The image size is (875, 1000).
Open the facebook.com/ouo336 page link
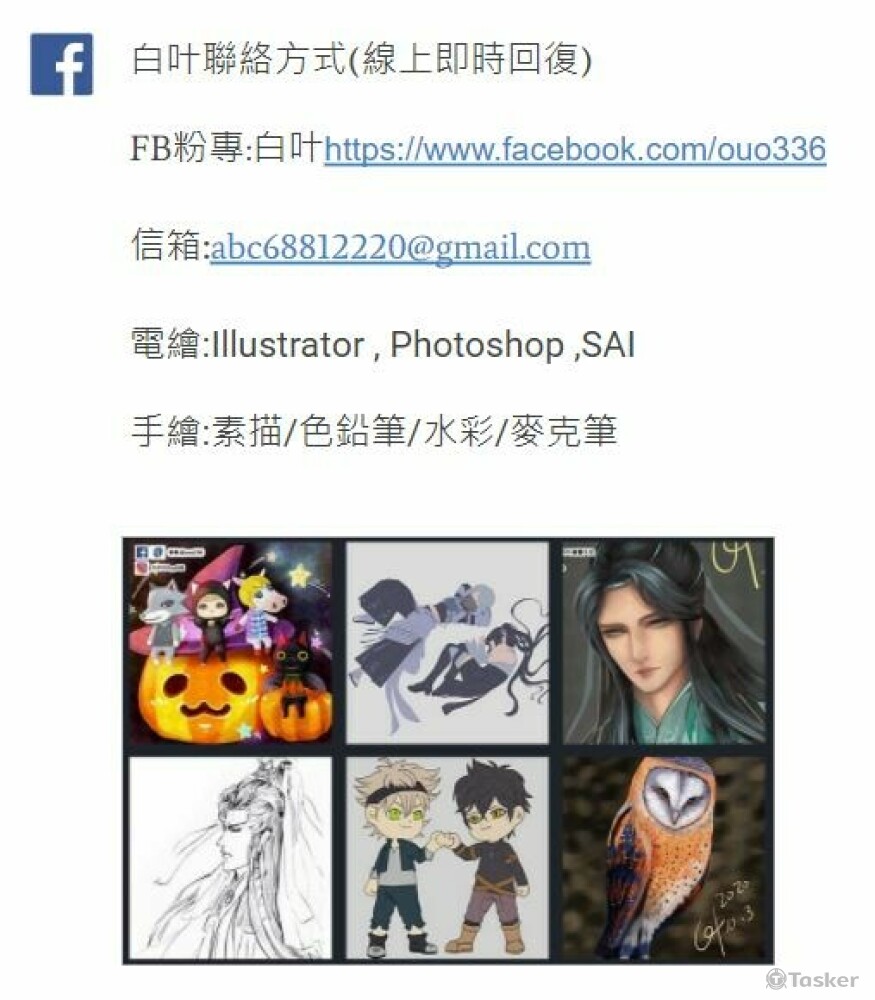(x=575, y=150)
